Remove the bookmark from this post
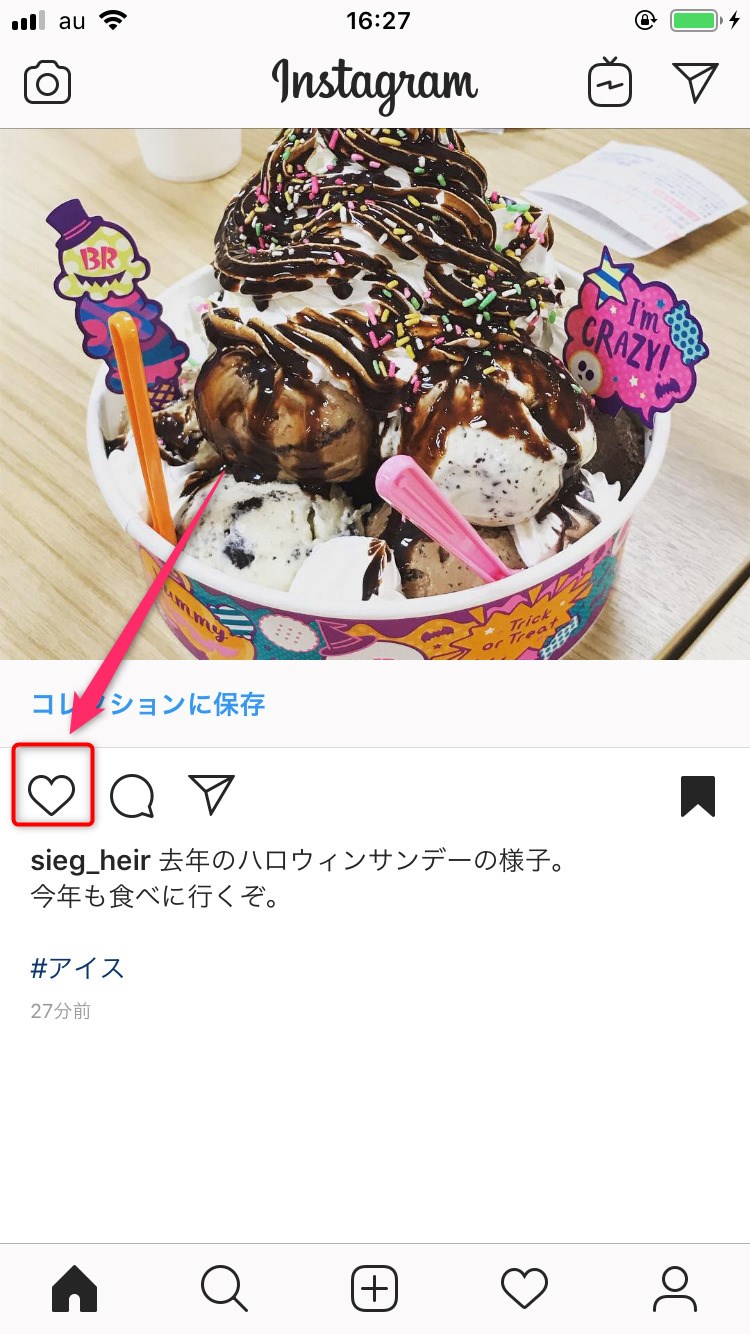Viewport: 750px width, 1334px height. point(698,797)
